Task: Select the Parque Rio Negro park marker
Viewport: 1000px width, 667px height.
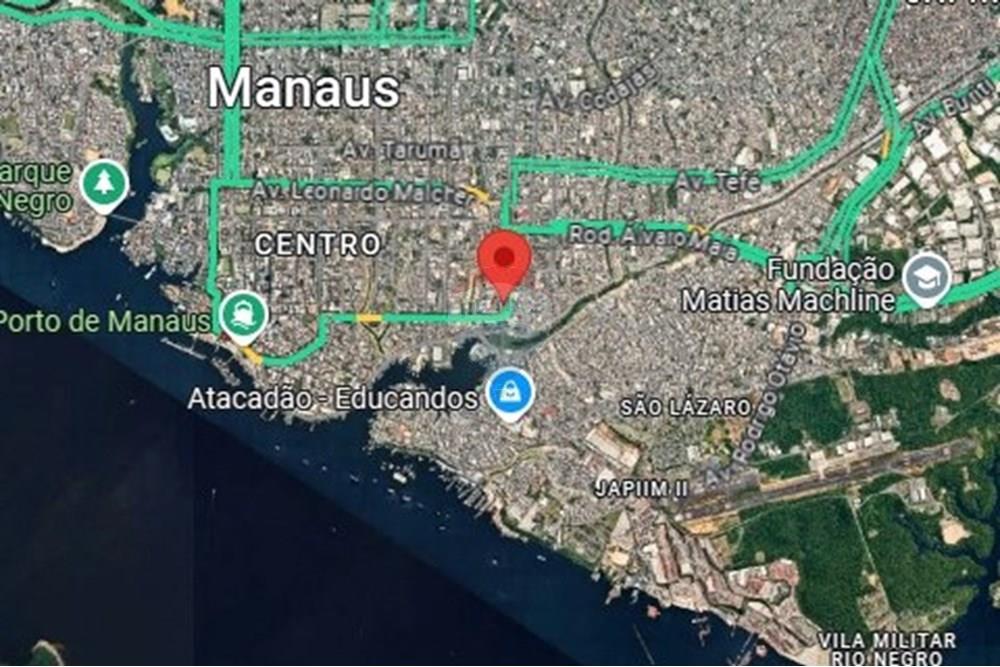Action: tap(104, 186)
